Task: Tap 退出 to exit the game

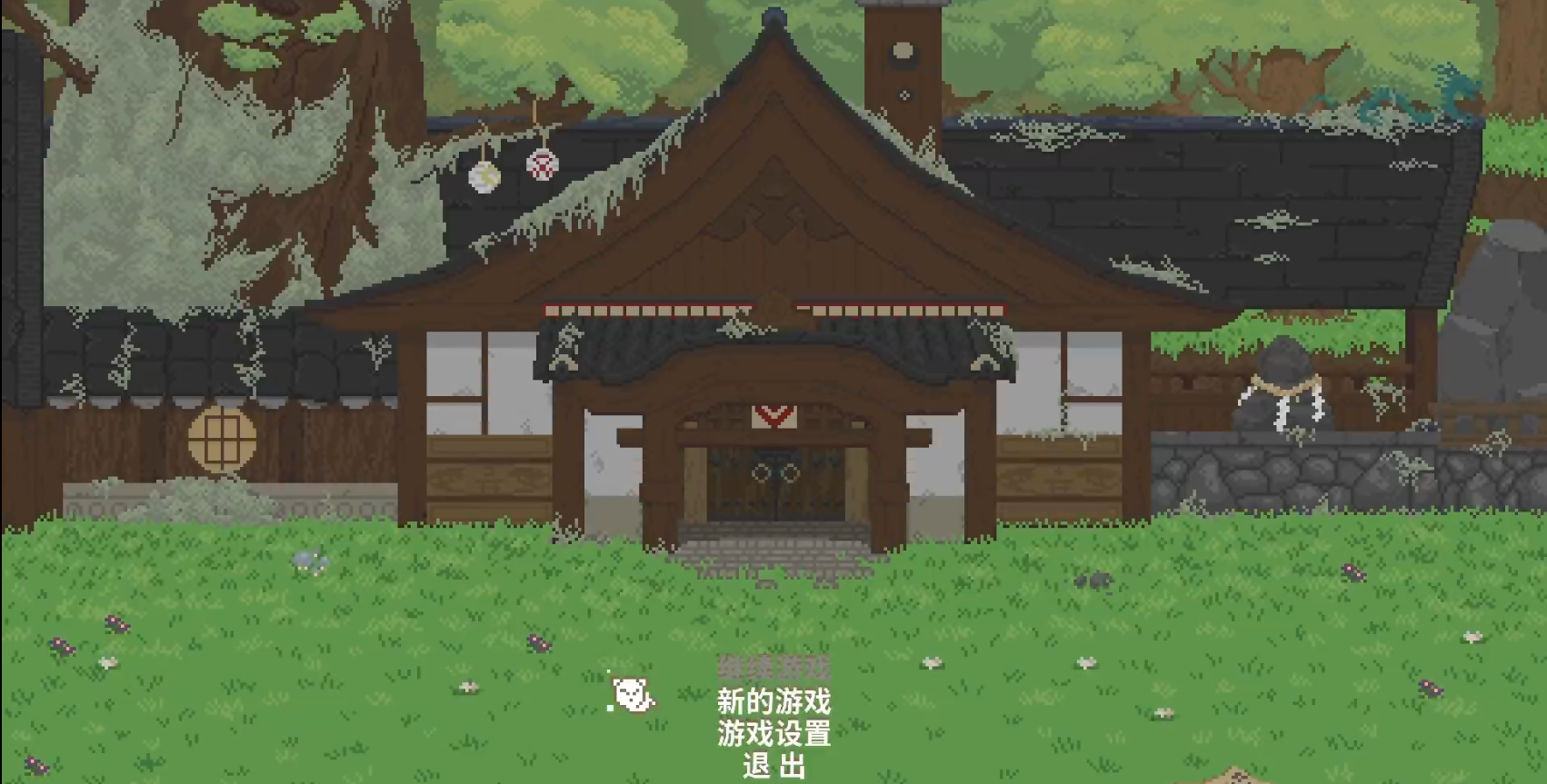Action: [773, 766]
